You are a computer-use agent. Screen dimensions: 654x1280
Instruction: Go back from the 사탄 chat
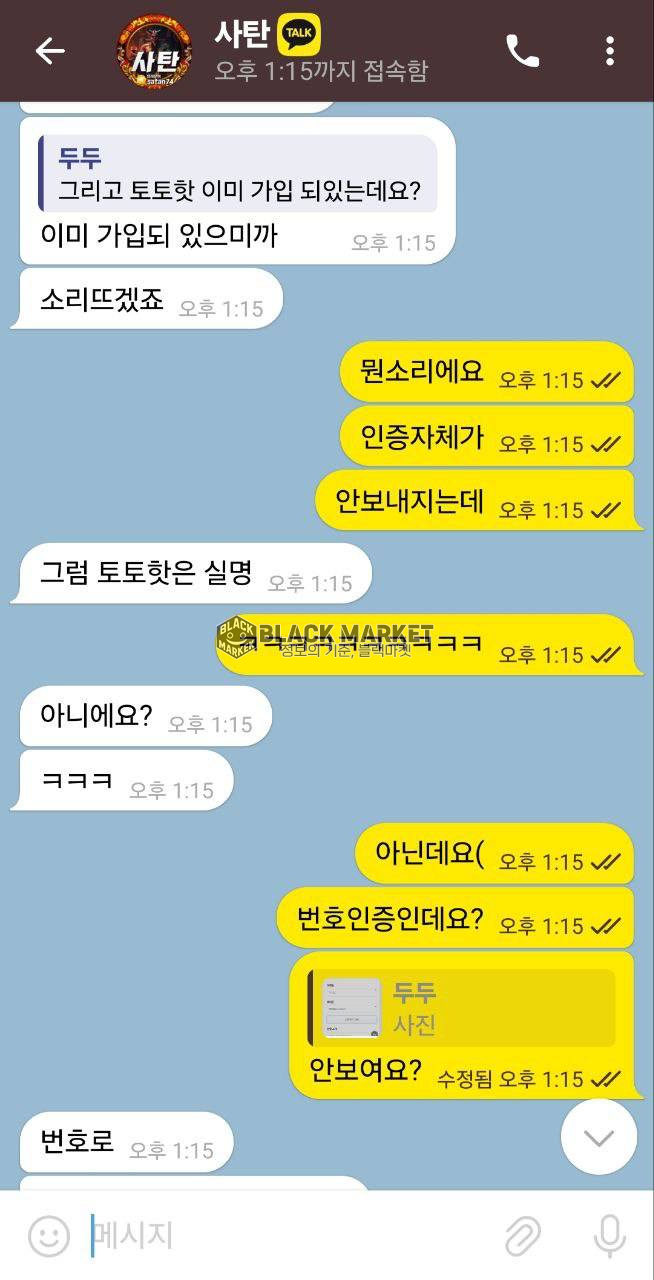click(49, 51)
